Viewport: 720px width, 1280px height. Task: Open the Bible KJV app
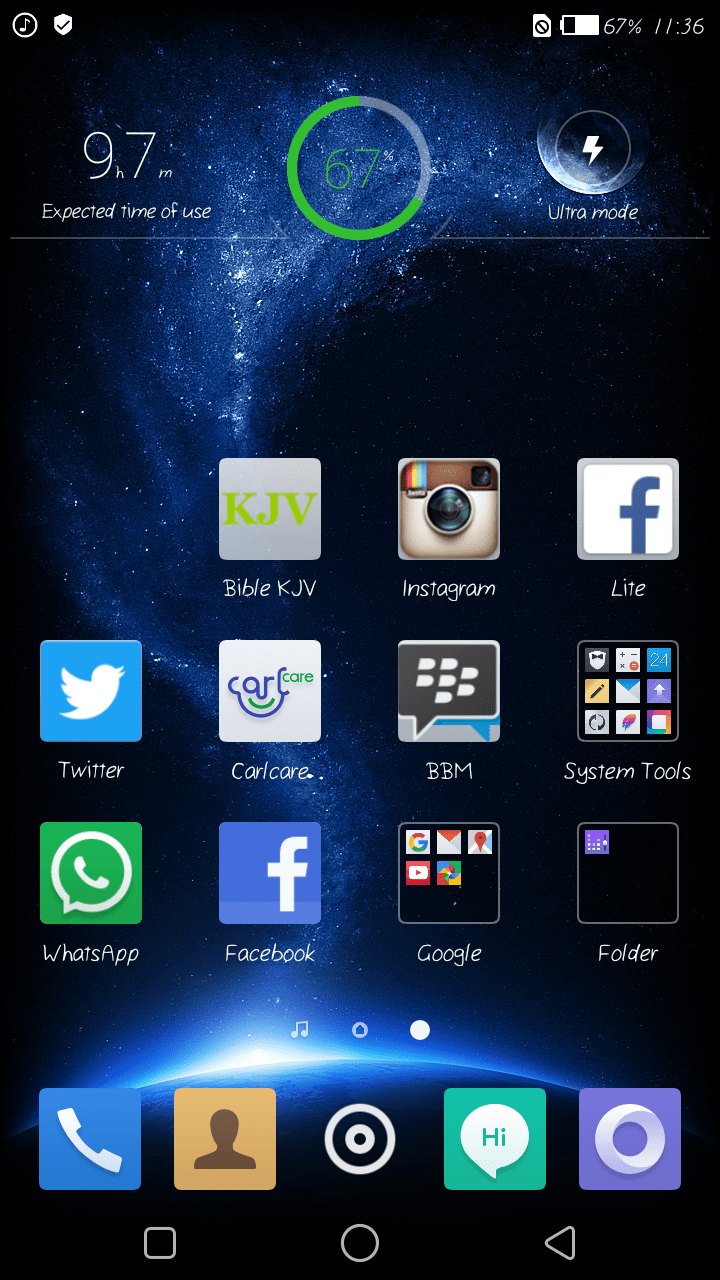pos(270,509)
